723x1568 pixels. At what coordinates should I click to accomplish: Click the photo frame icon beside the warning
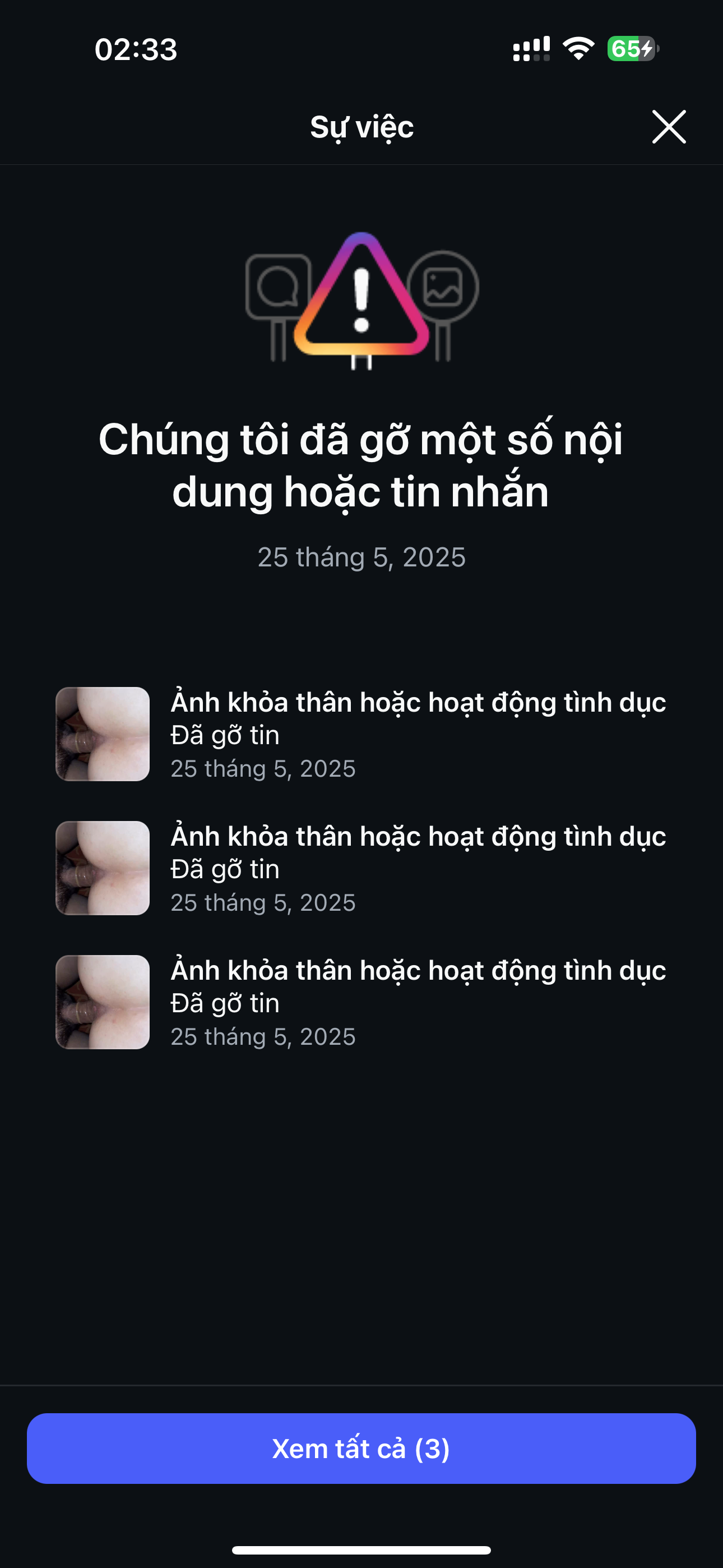(x=444, y=286)
